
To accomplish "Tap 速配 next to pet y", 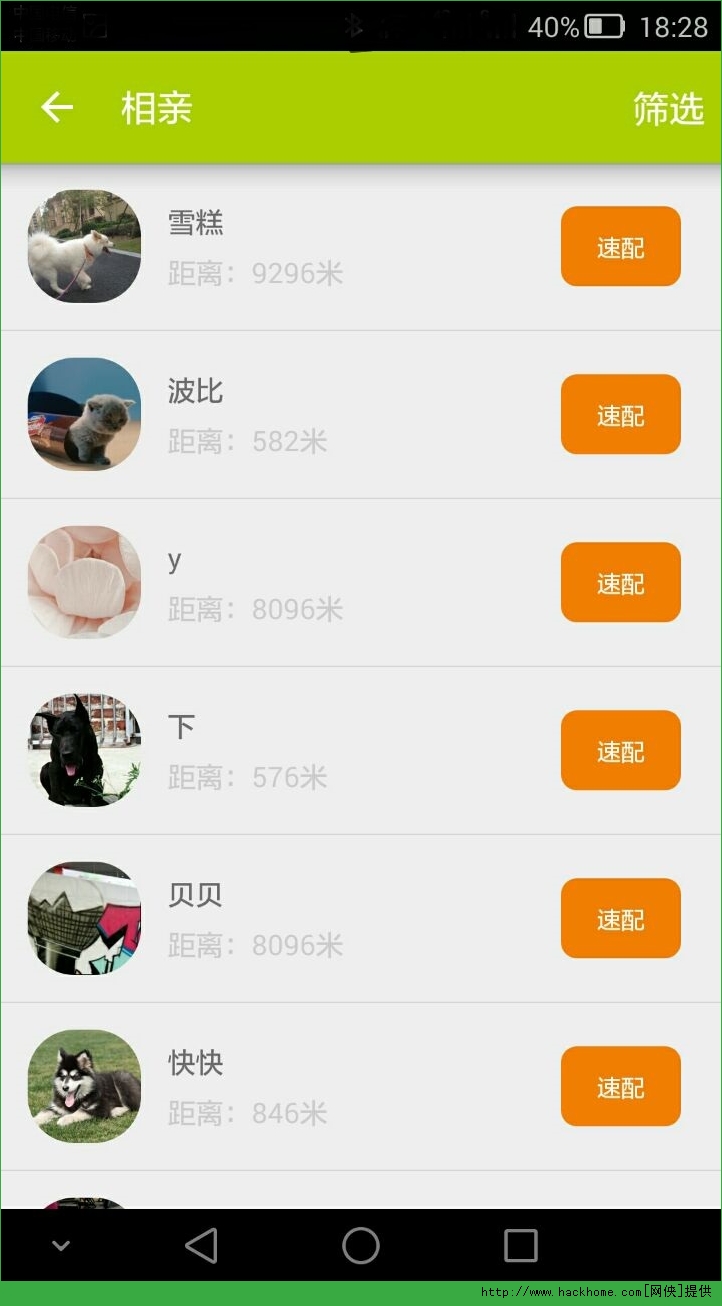I will (620, 583).
